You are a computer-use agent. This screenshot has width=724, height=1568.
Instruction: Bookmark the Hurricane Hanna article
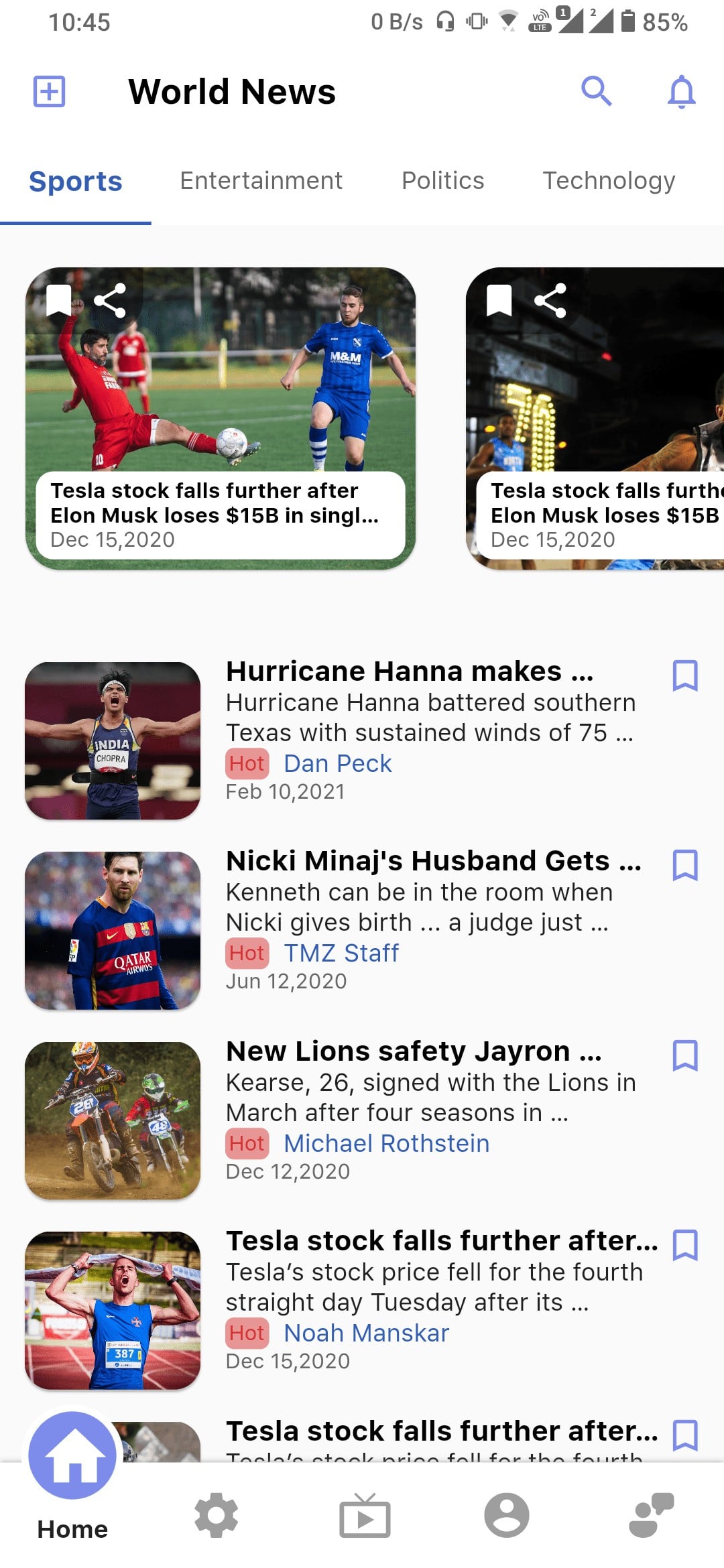pyautogui.click(x=684, y=675)
